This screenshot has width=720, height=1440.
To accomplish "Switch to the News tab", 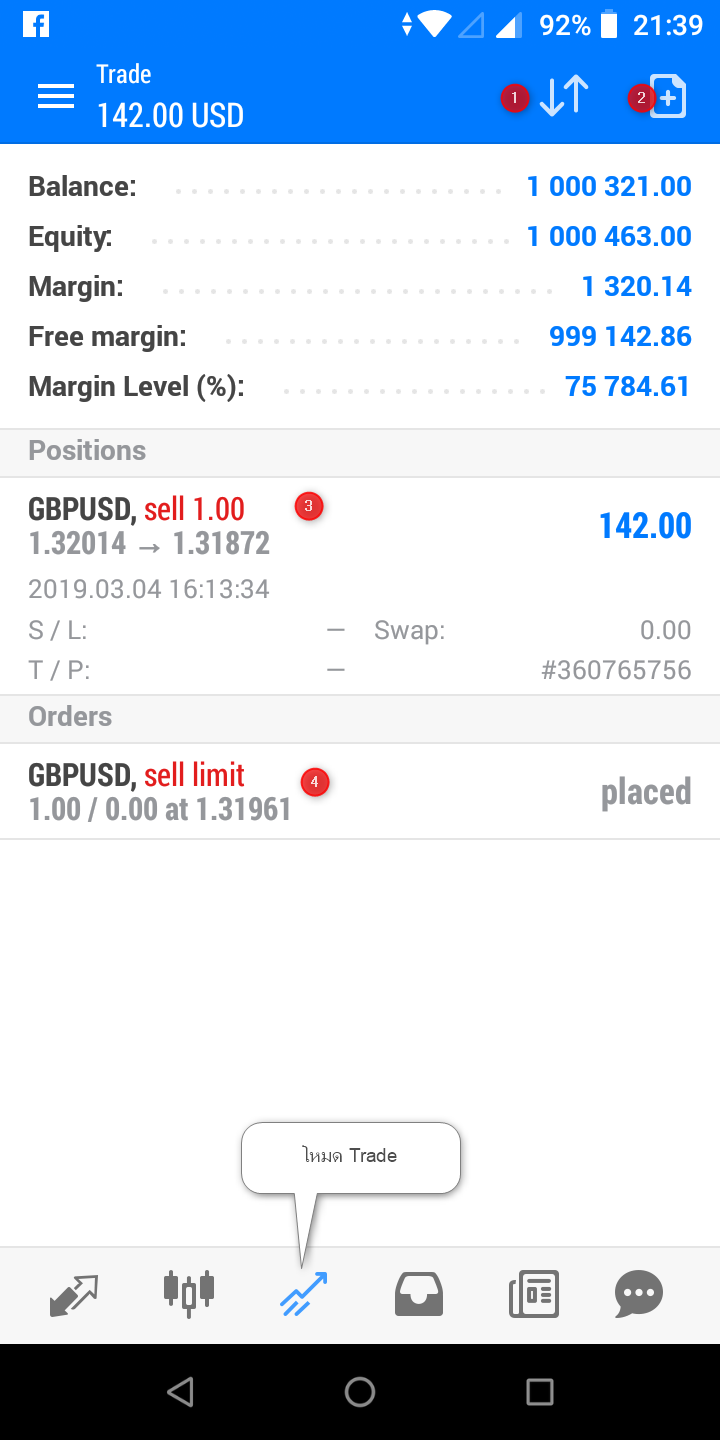I will pyautogui.click(x=534, y=1295).
